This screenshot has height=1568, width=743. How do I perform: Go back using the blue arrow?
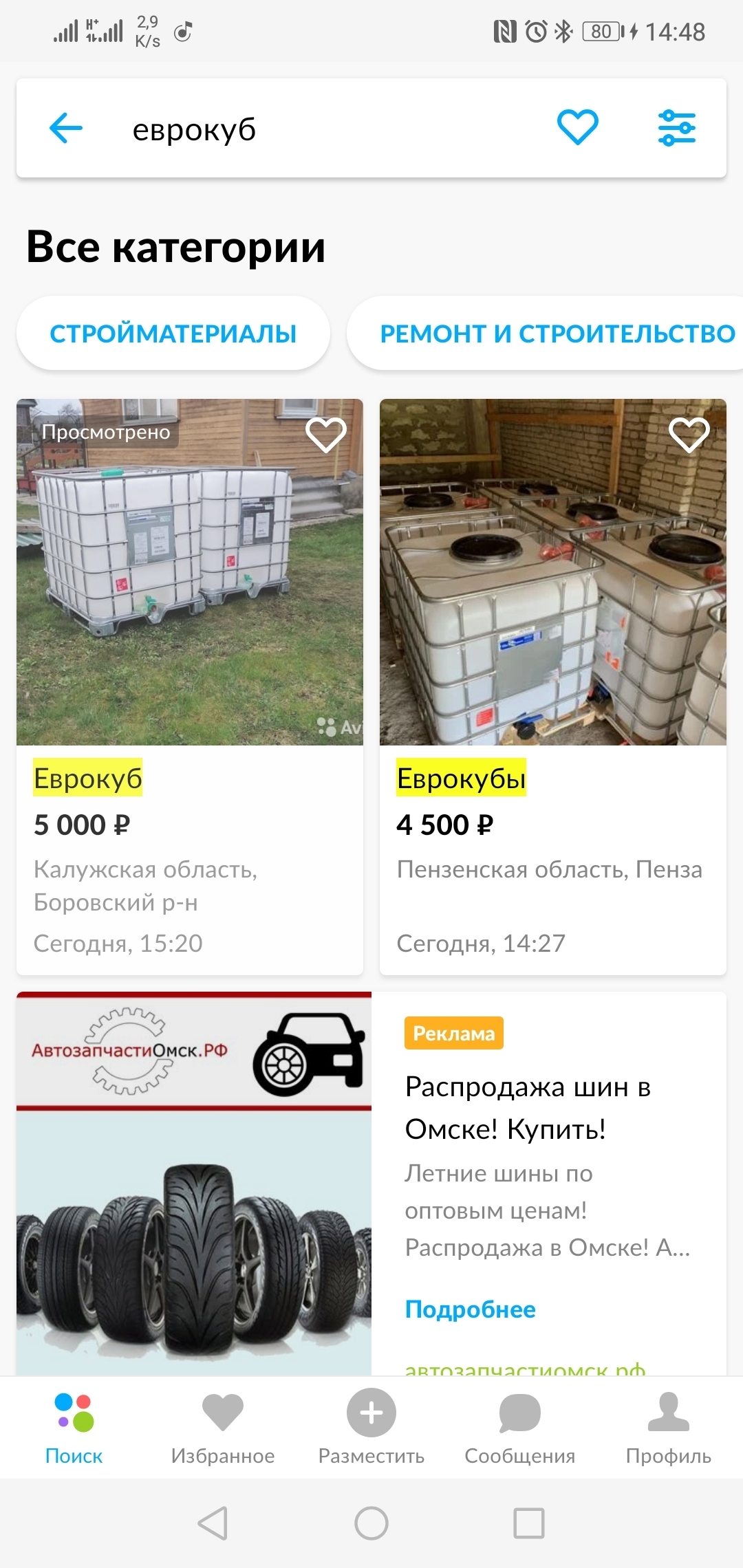coord(66,129)
